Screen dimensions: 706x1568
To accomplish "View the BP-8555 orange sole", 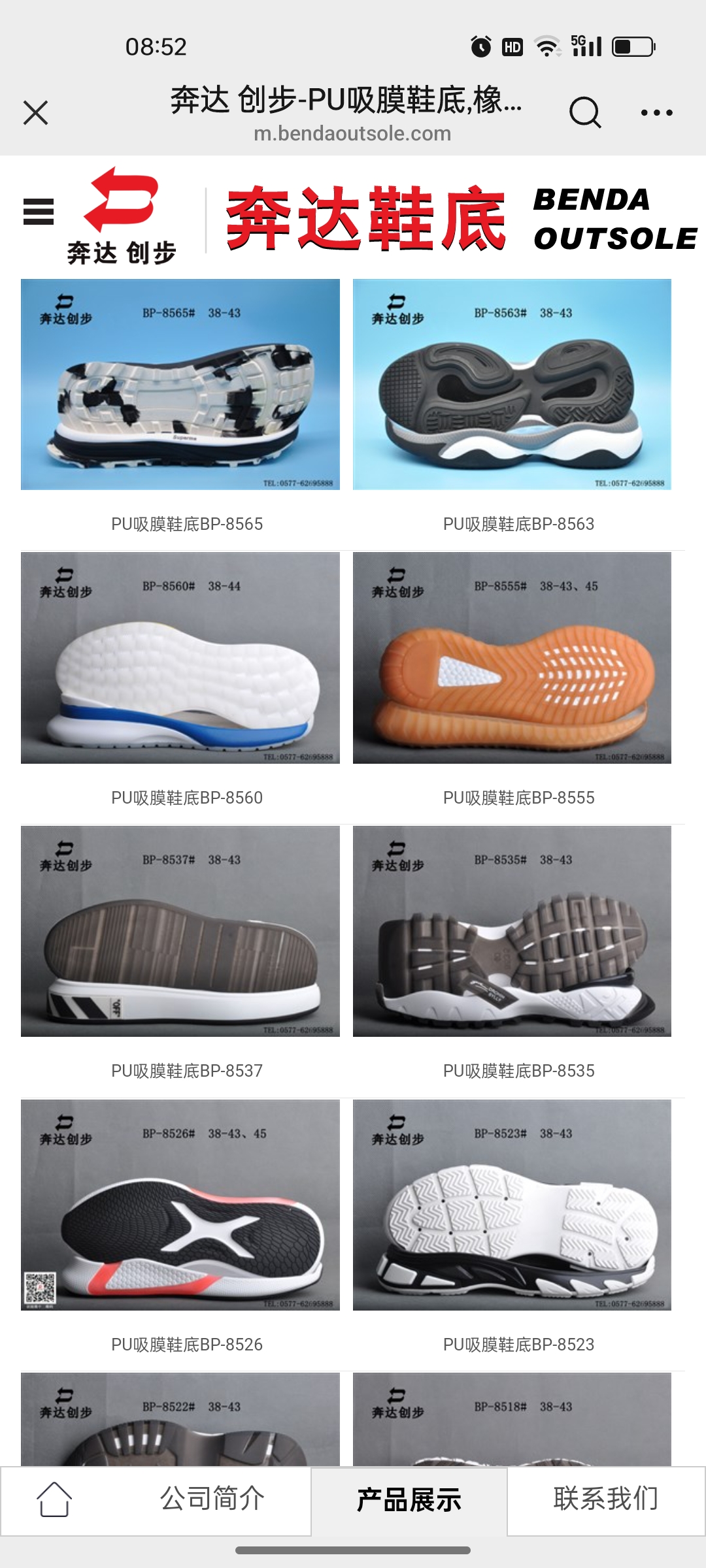I will (512, 658).
